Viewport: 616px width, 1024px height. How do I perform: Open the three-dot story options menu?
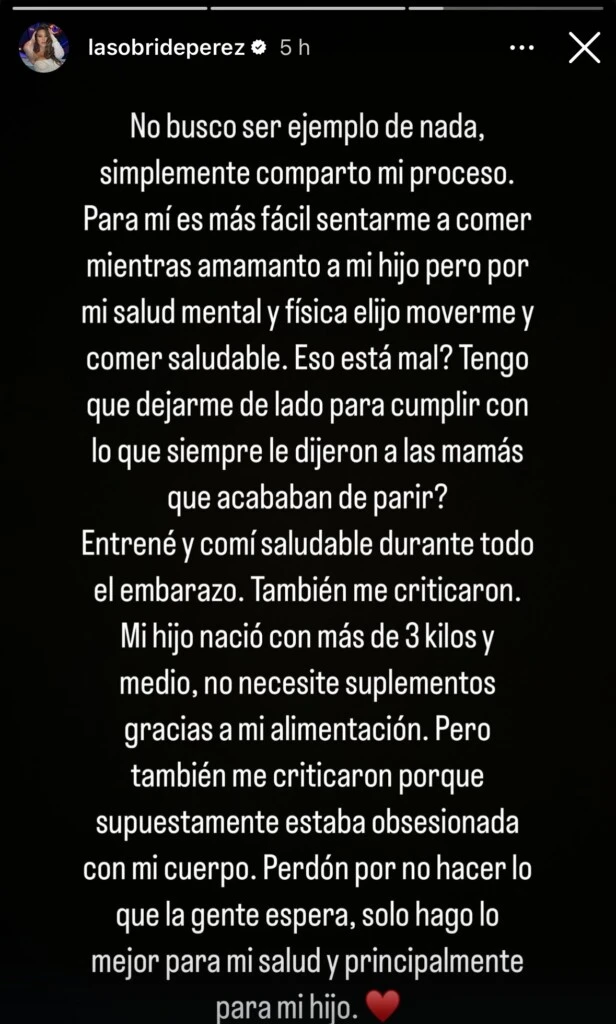521,47
